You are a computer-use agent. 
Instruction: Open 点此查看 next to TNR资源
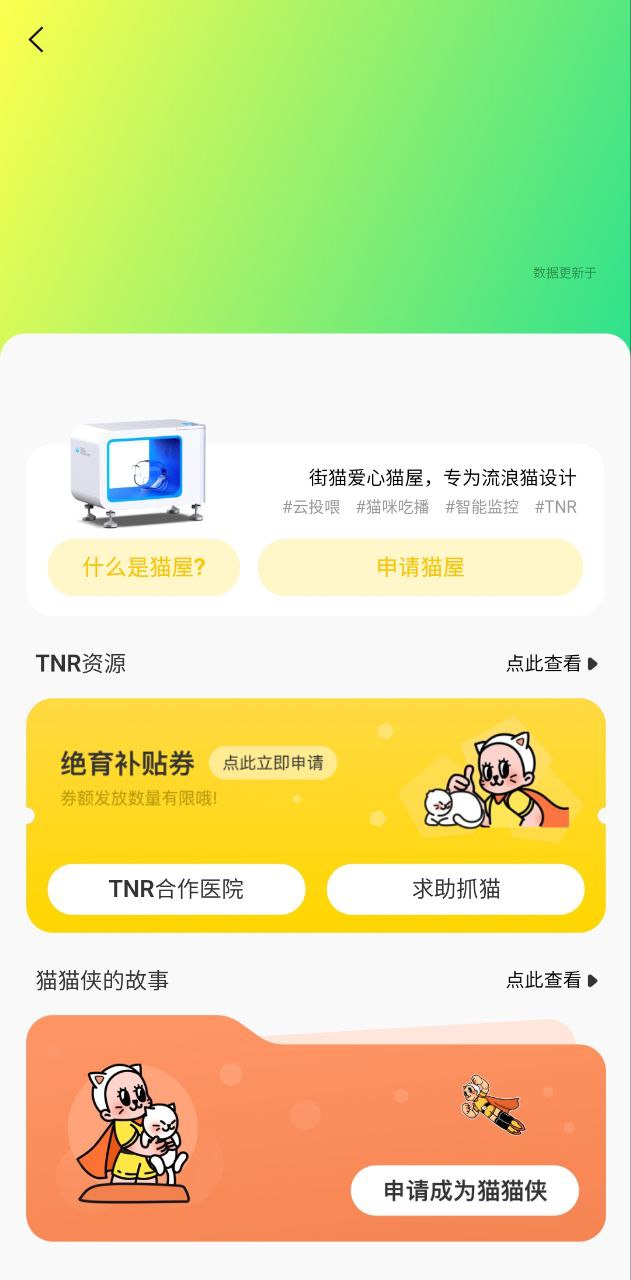pos(551,663)
